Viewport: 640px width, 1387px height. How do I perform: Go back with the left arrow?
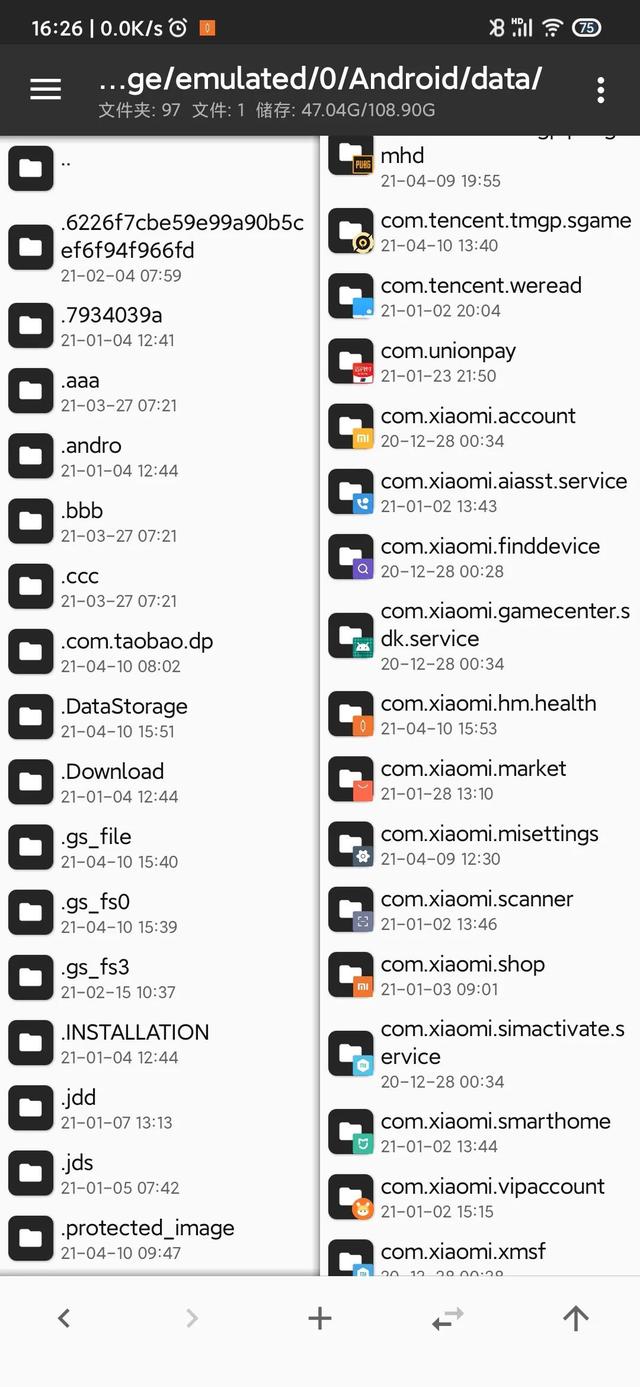(x=64, y=1318)
